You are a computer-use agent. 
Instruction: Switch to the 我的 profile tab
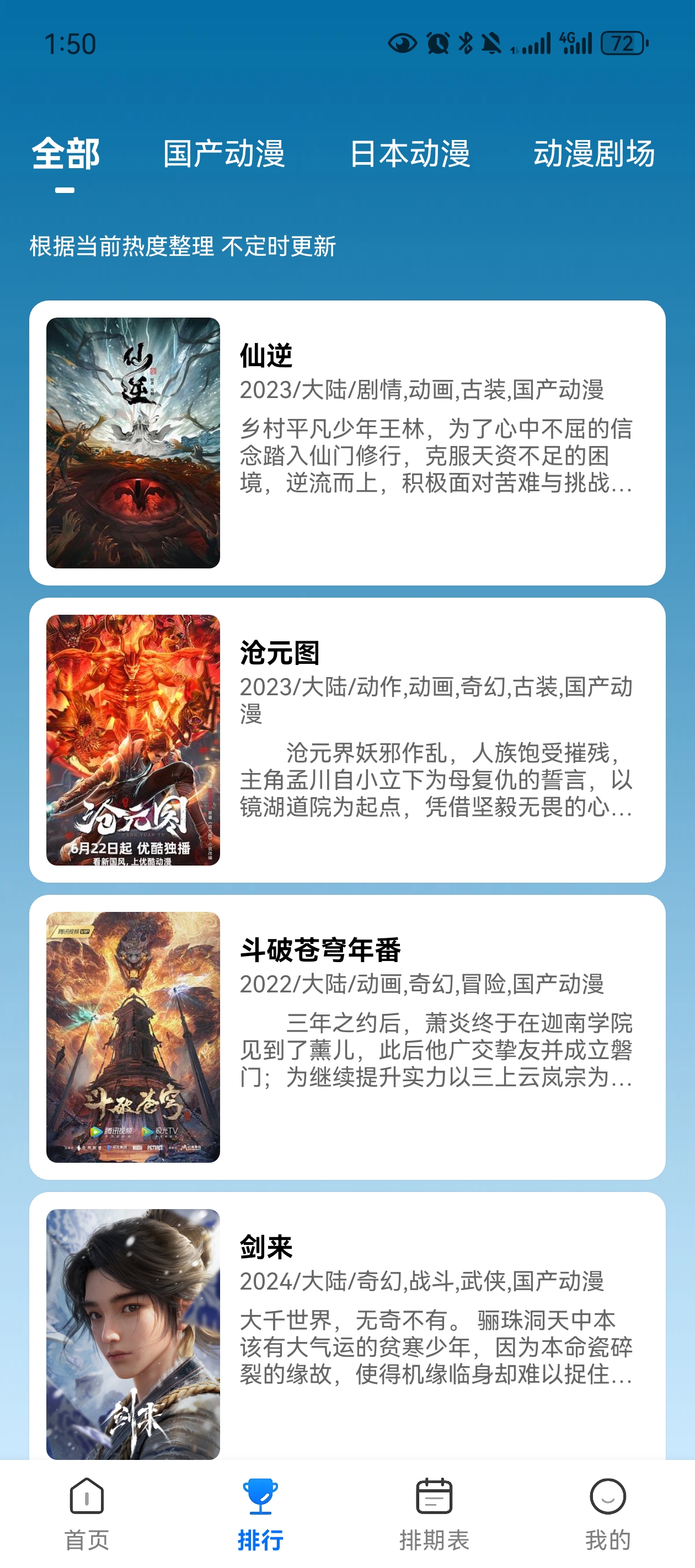[607, 1514]
